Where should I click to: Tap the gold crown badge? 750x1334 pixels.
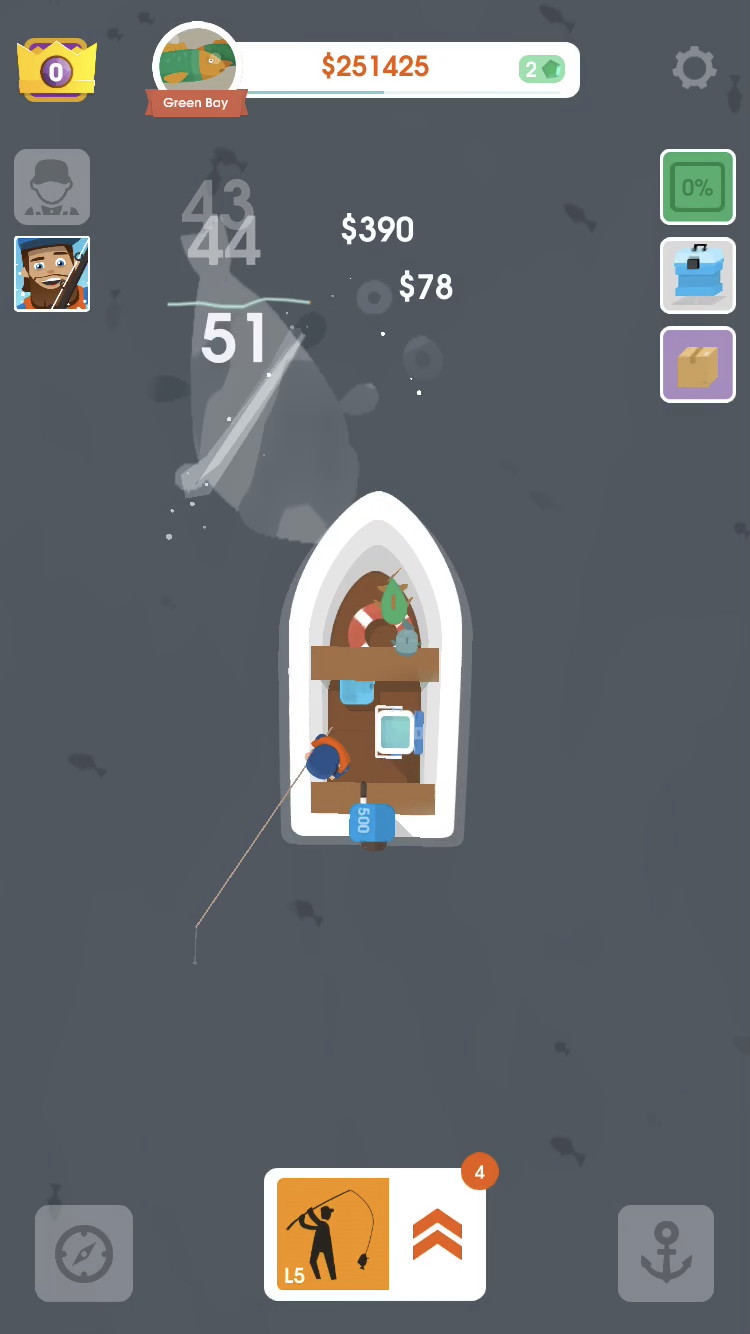click(56, 70)
